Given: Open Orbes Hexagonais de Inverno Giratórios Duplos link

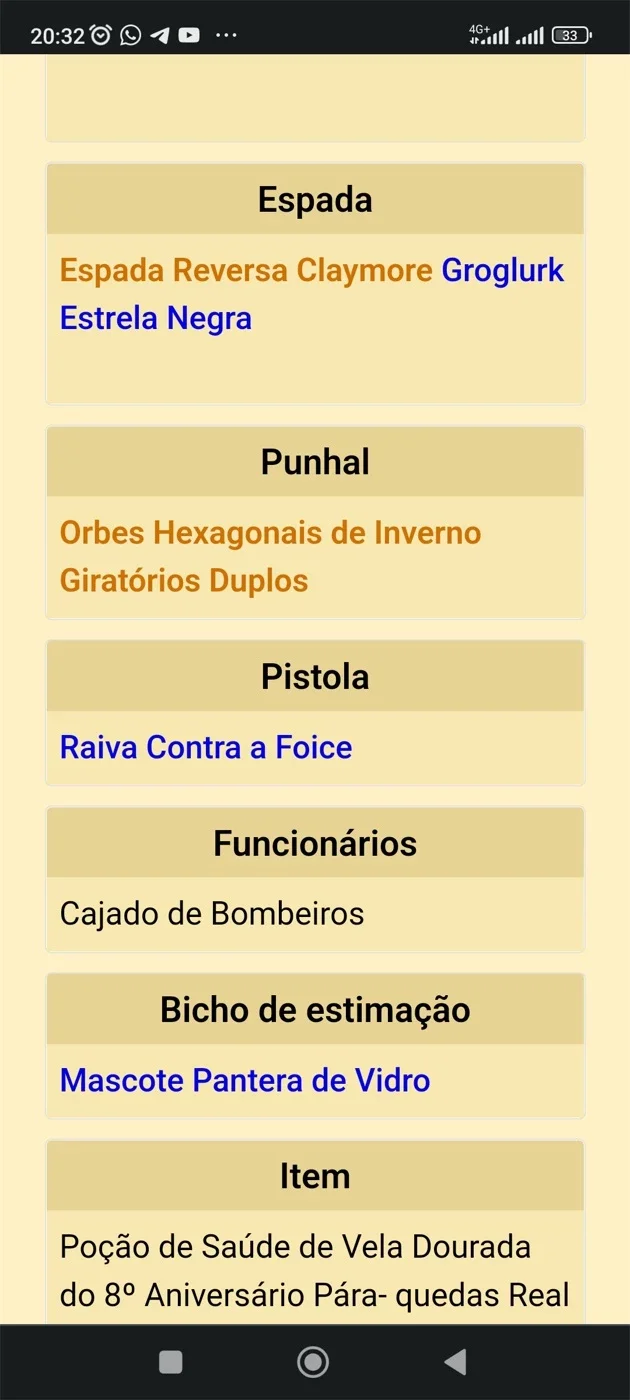Looking at the screenshot, I should [x=270, y=556].
